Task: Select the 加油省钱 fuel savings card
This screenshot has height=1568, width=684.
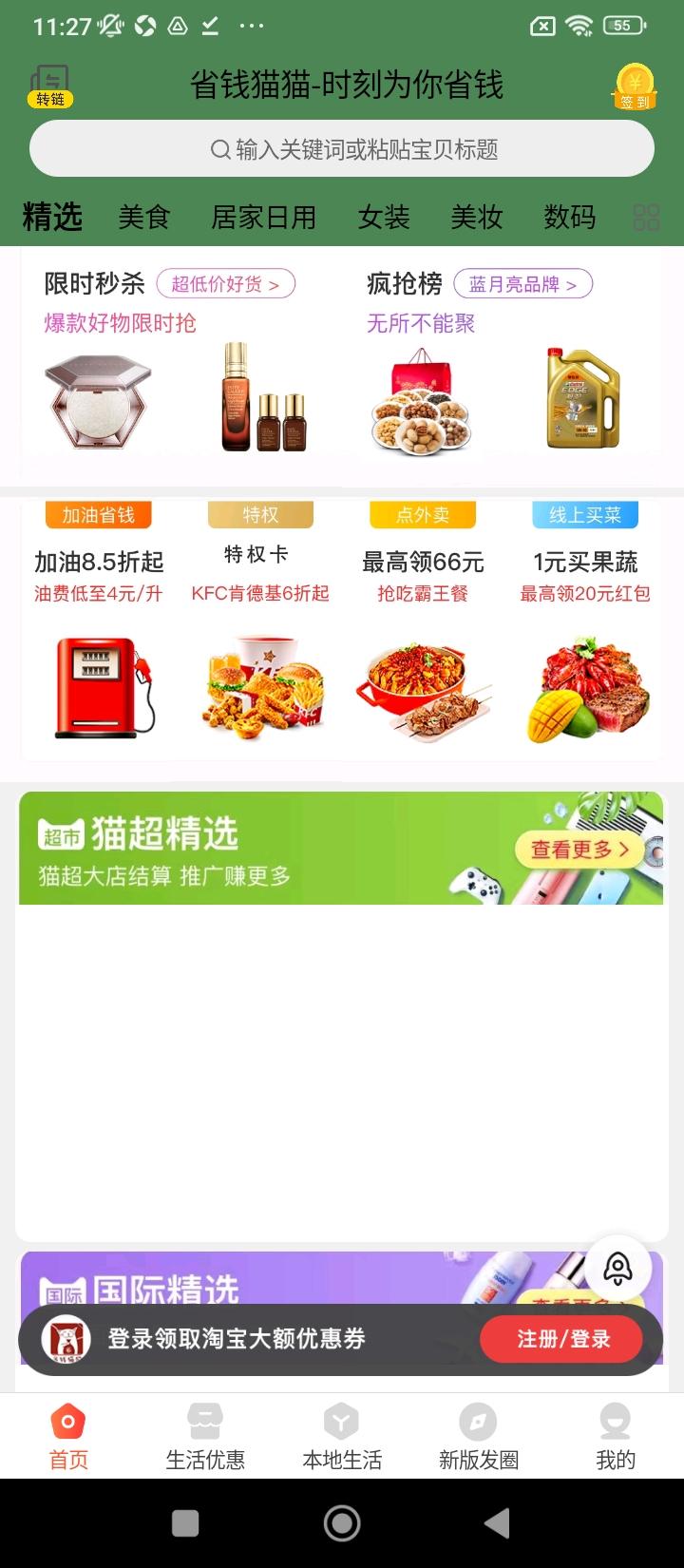Action: (x=98, y=514)
